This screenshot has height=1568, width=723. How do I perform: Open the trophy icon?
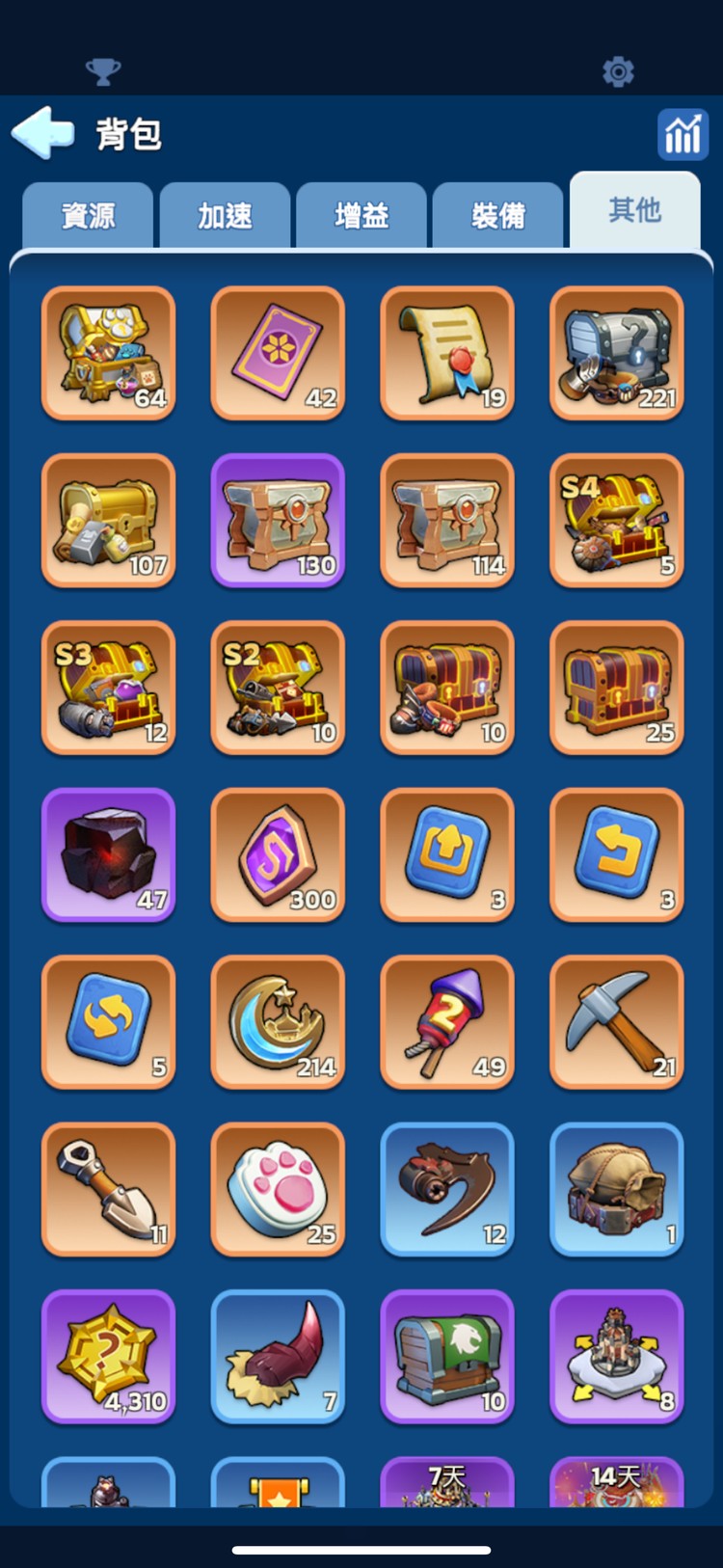coord(103,70)
